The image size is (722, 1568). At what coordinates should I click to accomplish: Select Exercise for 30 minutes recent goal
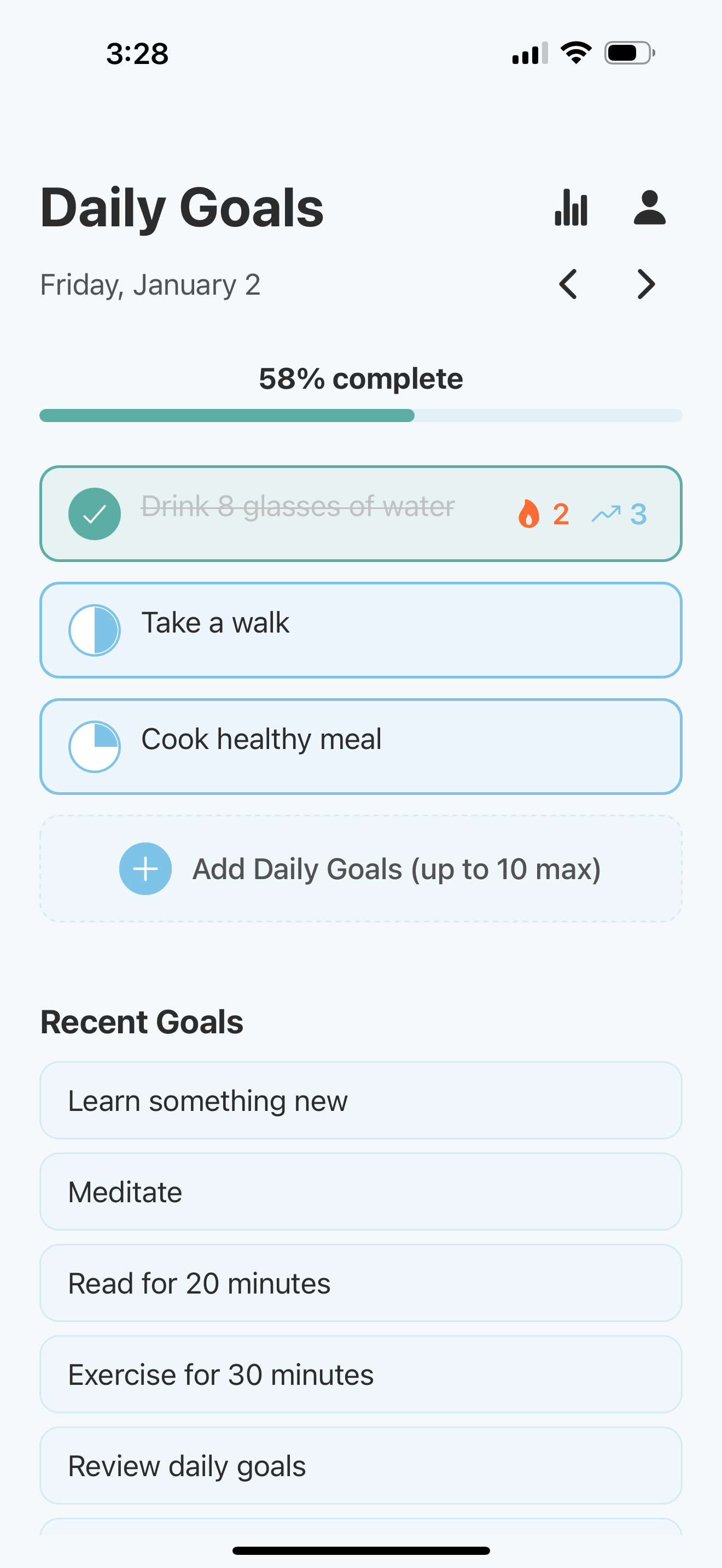[x=361, y=1374]
